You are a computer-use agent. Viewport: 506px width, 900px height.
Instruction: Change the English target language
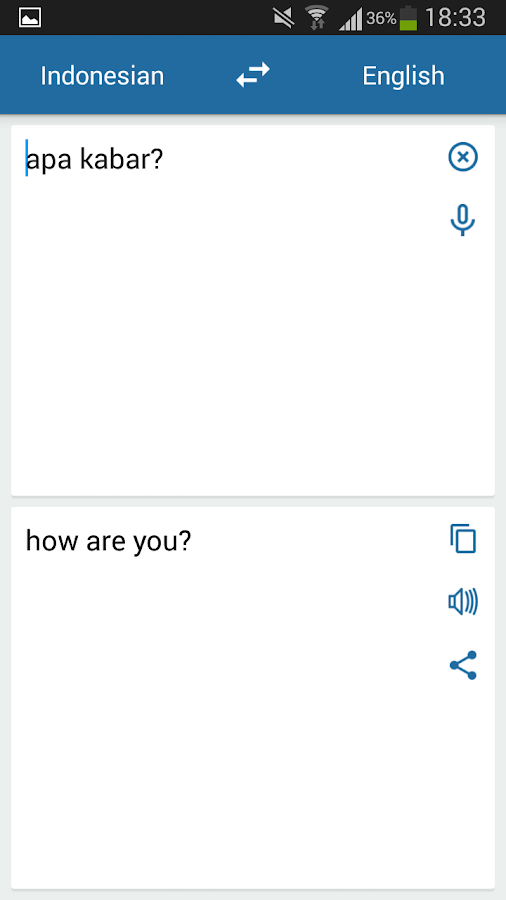(403, 76)
